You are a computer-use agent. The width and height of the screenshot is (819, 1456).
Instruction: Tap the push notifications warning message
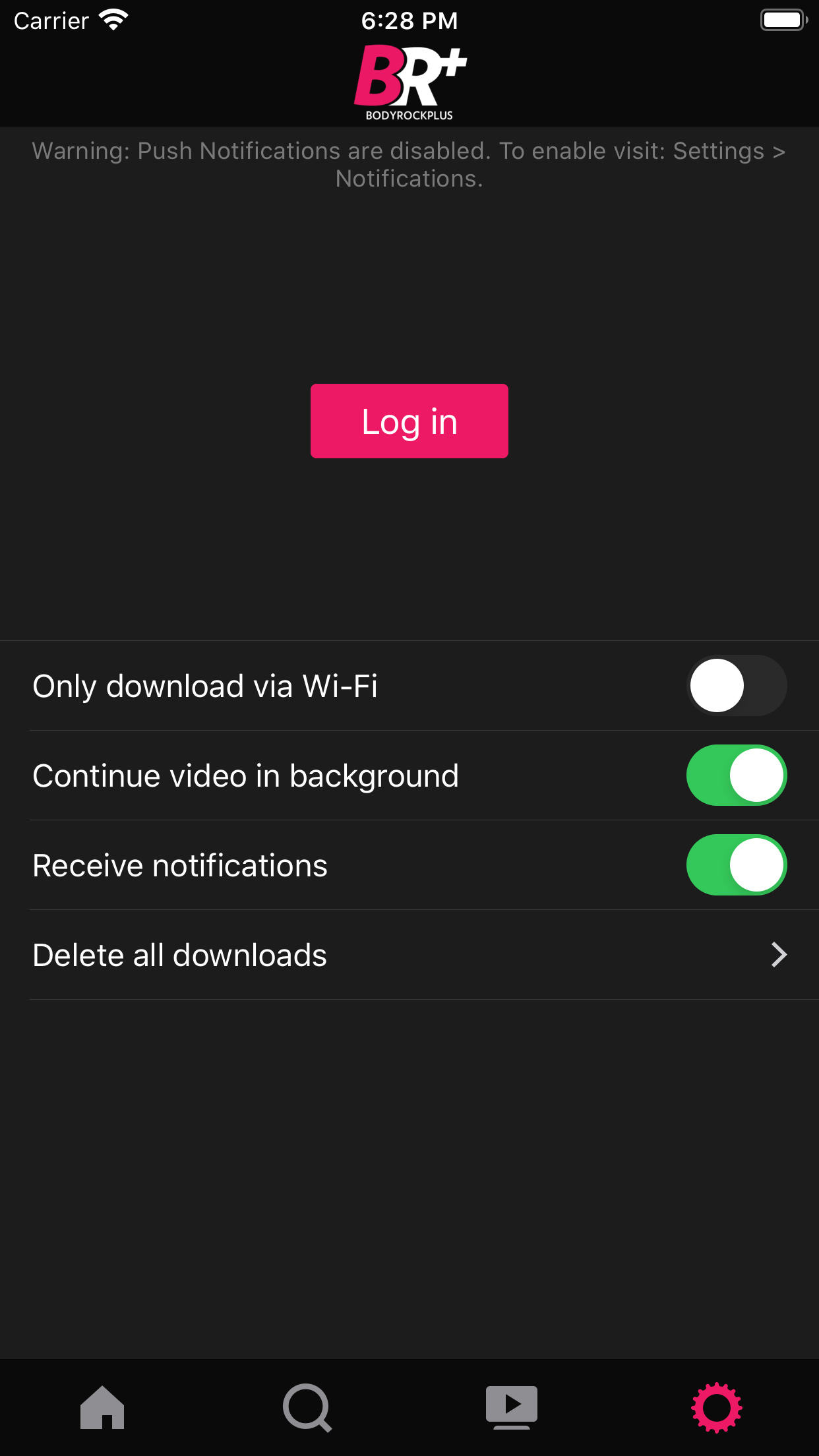click(409, 164)
